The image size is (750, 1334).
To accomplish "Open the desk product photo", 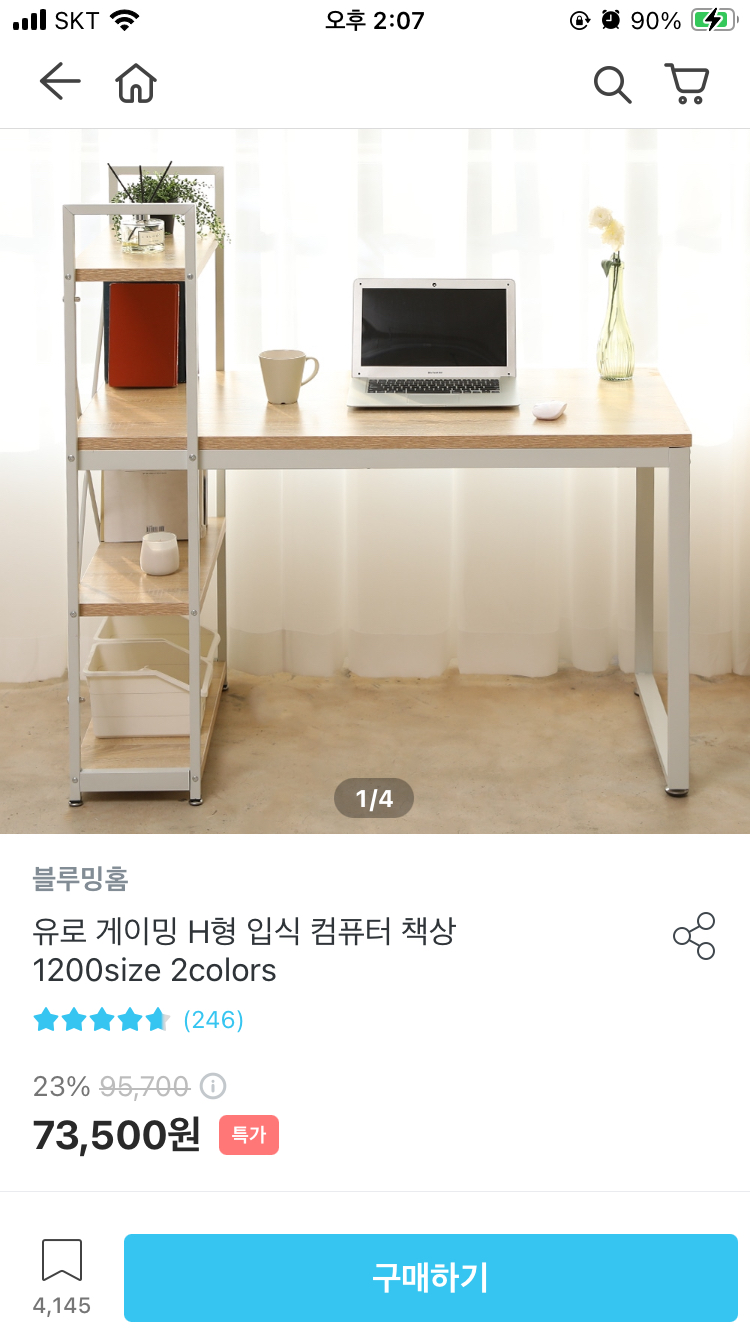I will point(375,480).
